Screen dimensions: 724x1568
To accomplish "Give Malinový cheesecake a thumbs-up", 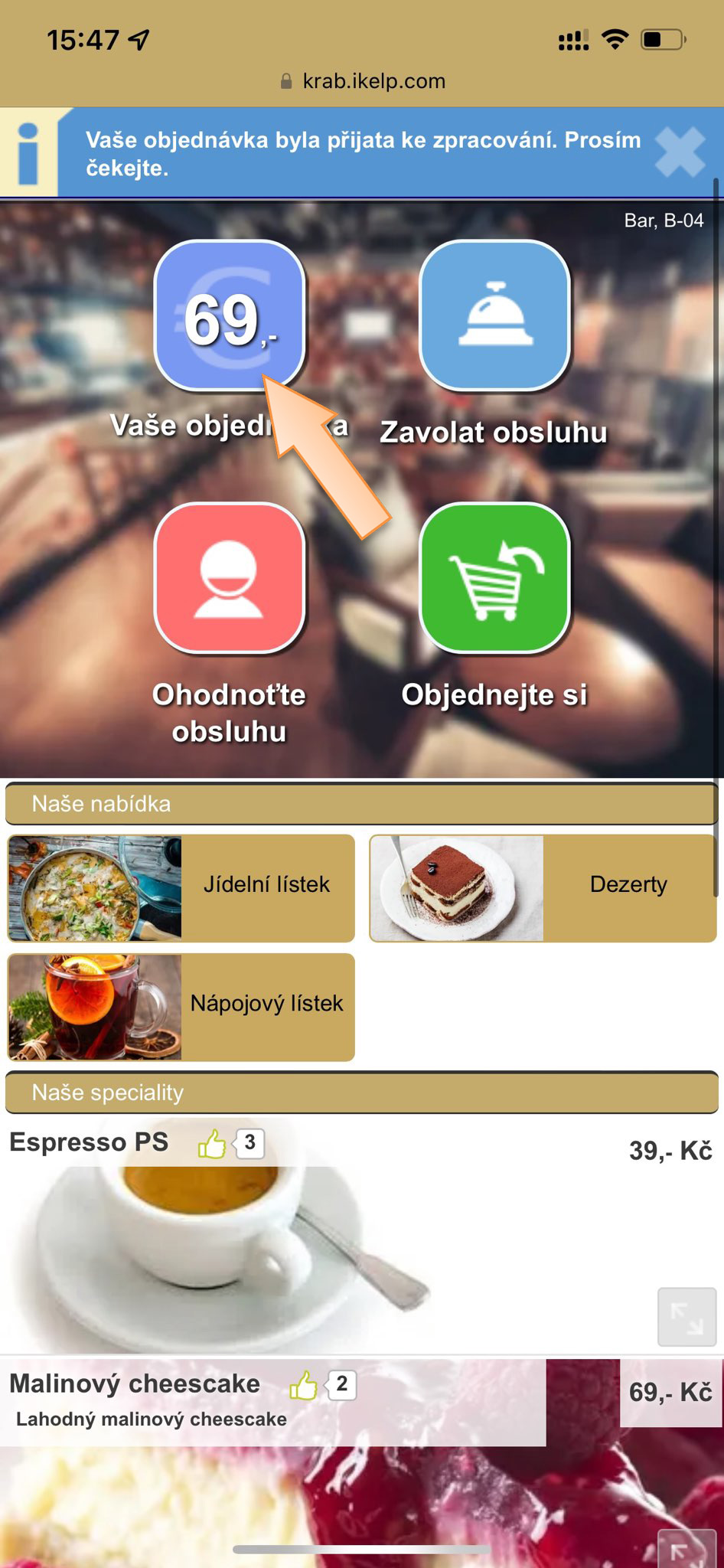I will tap(304, 1385).
